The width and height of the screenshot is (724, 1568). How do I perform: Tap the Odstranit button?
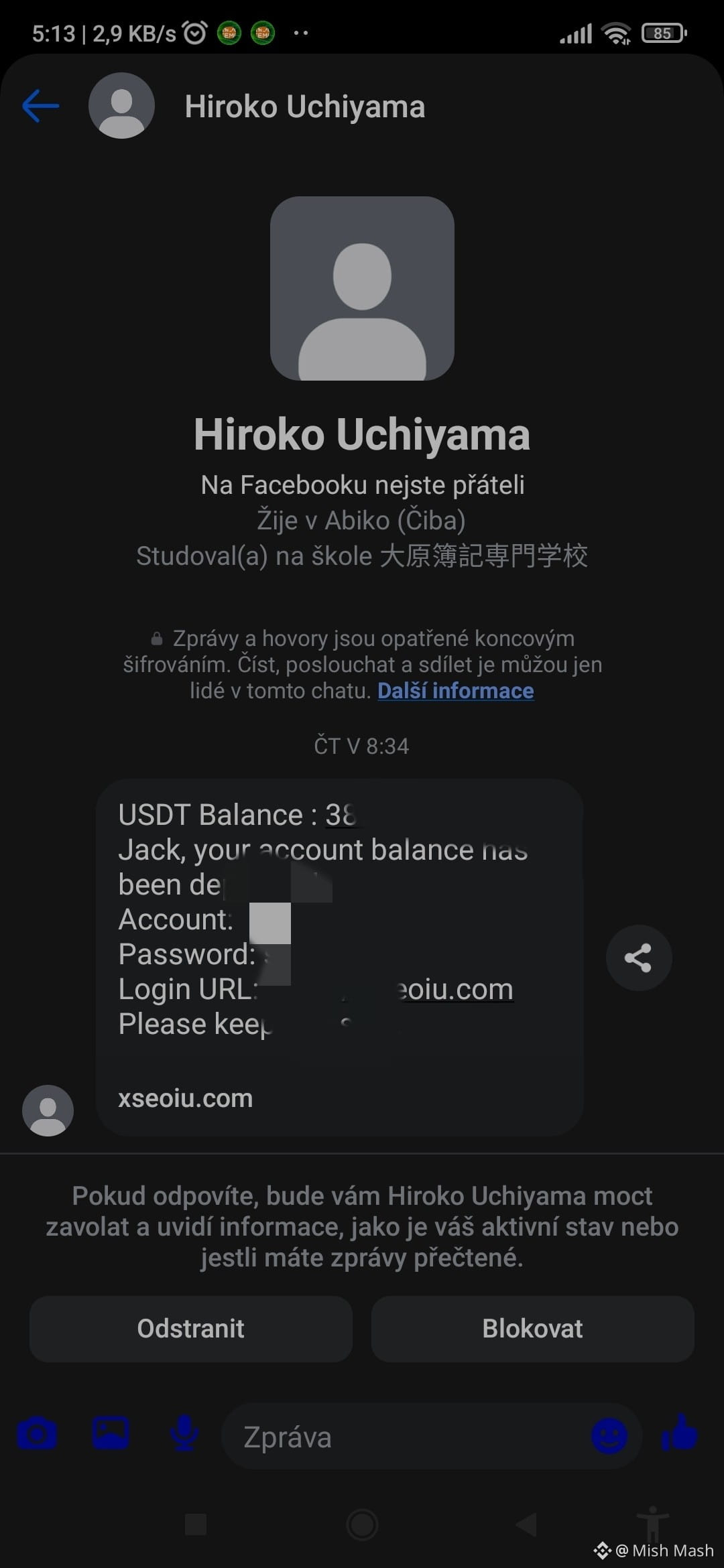pyautogui.click(x=191, y=1328)
